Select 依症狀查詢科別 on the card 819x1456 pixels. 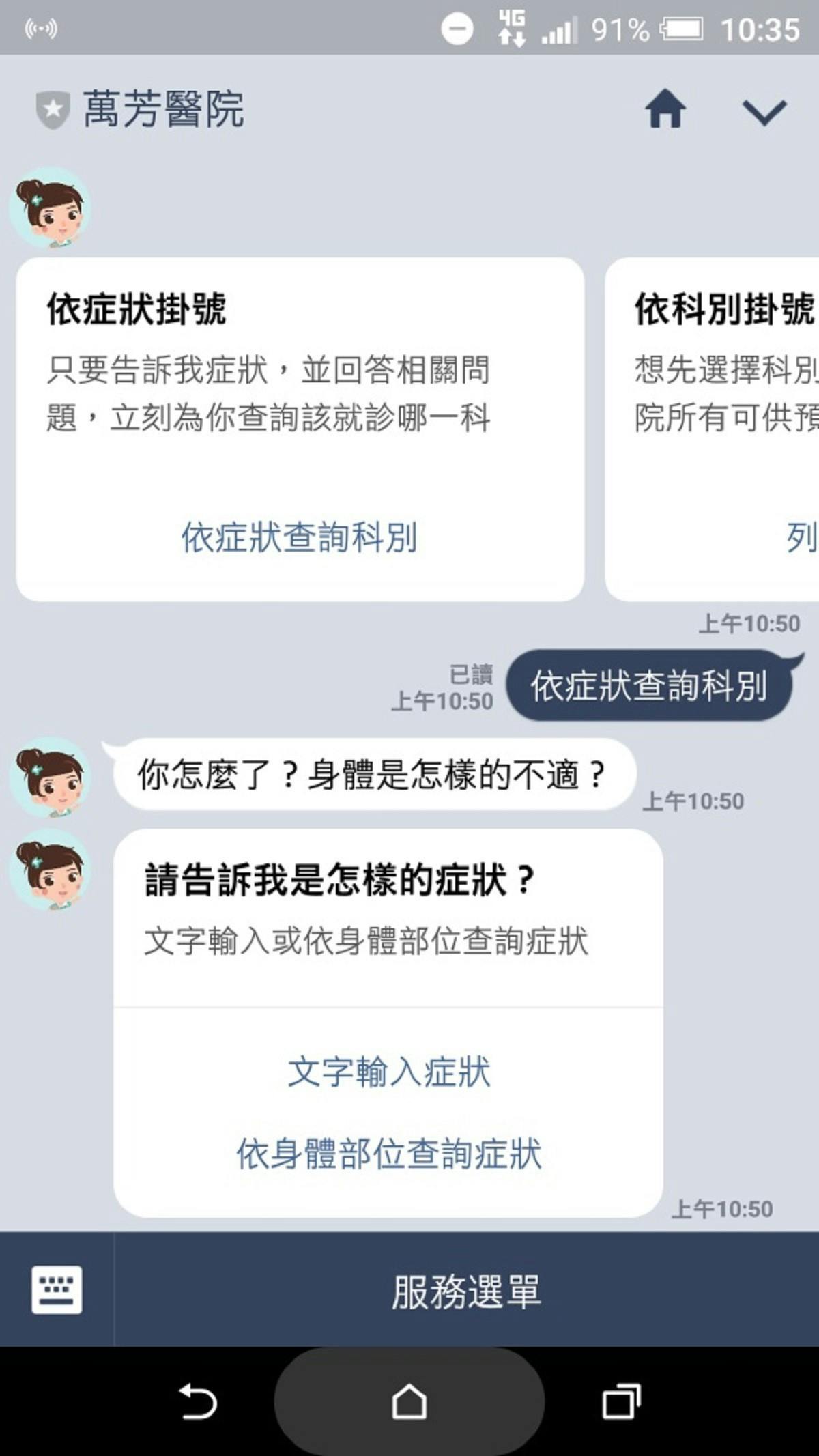tap(299, 537)
